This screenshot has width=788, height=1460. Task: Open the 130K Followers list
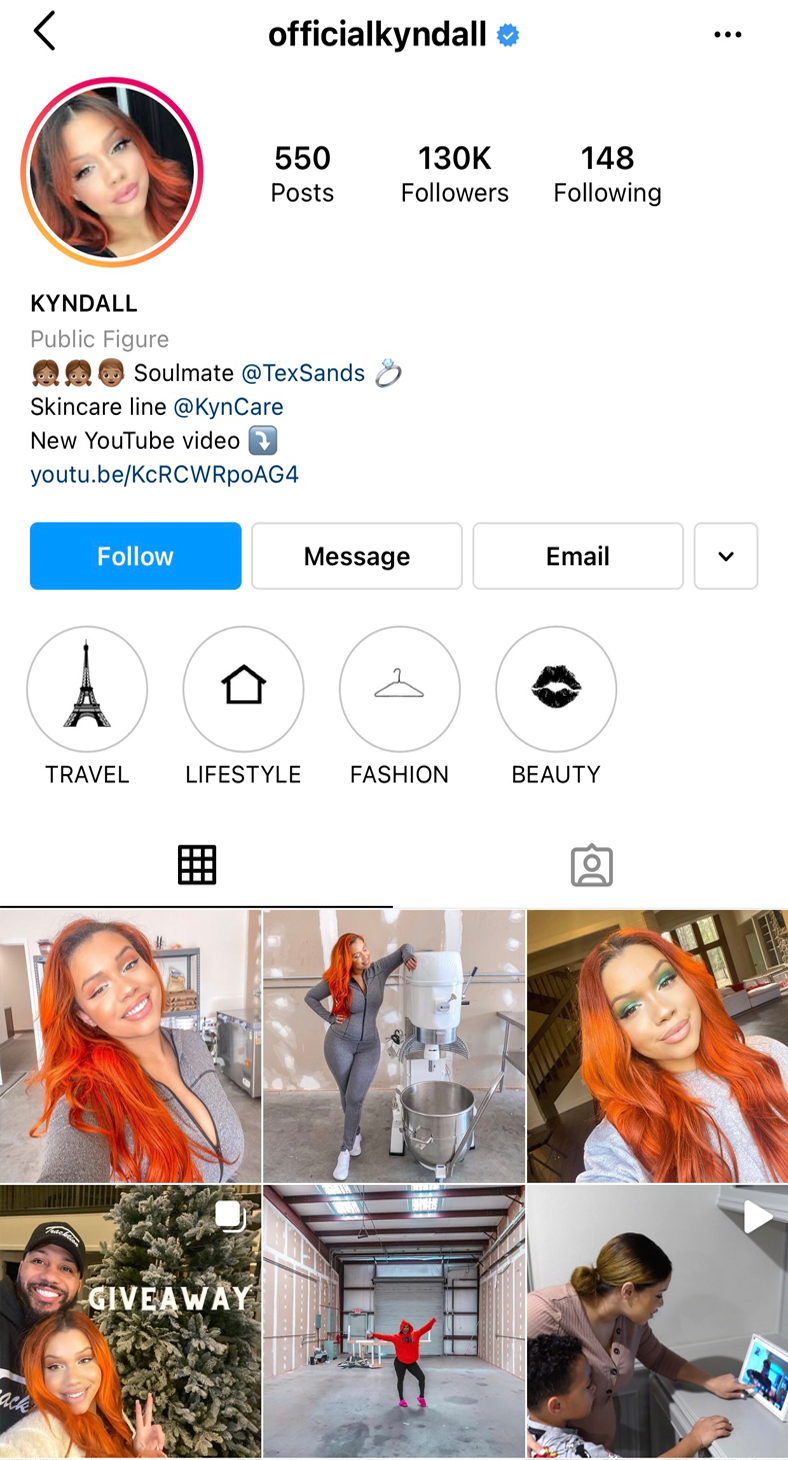coord(454,174)
